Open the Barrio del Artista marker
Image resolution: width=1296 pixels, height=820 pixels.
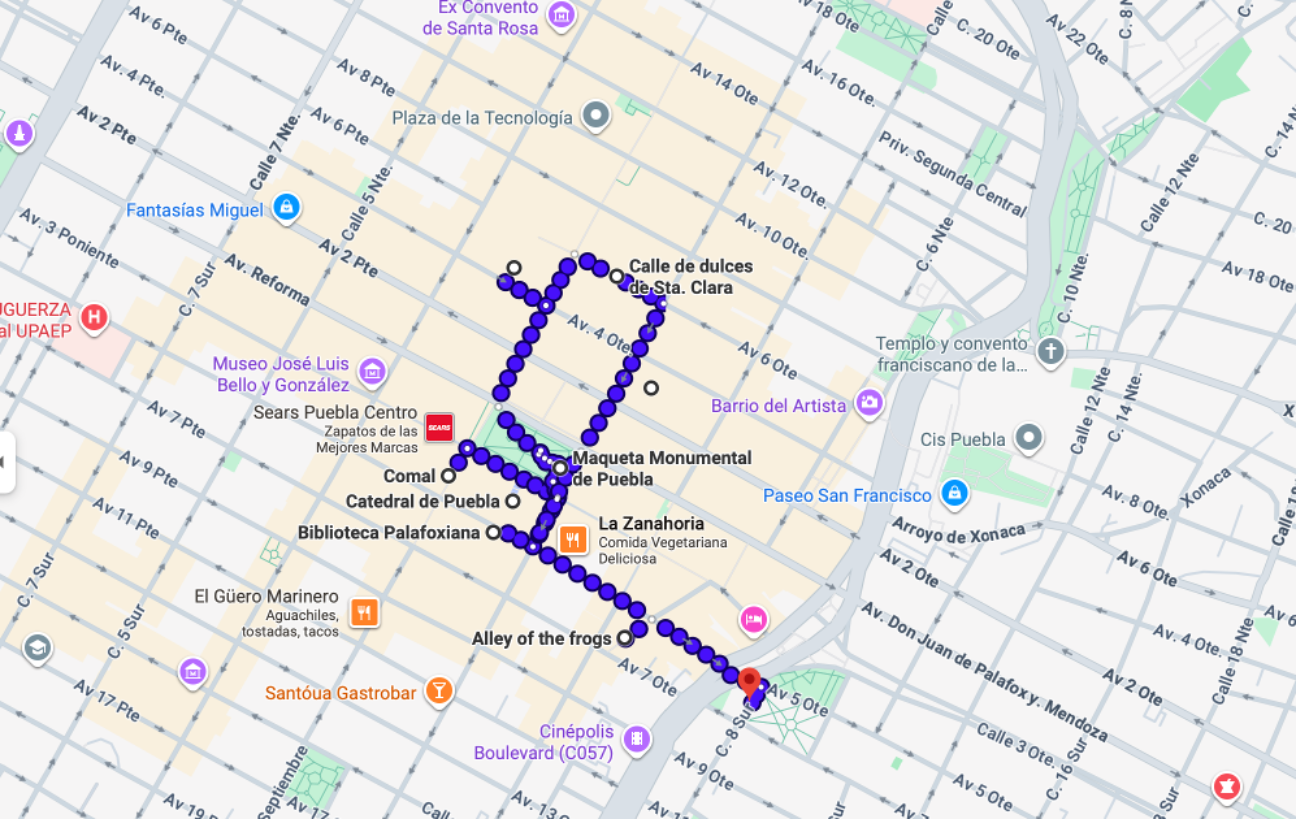[x=869, y=403]
